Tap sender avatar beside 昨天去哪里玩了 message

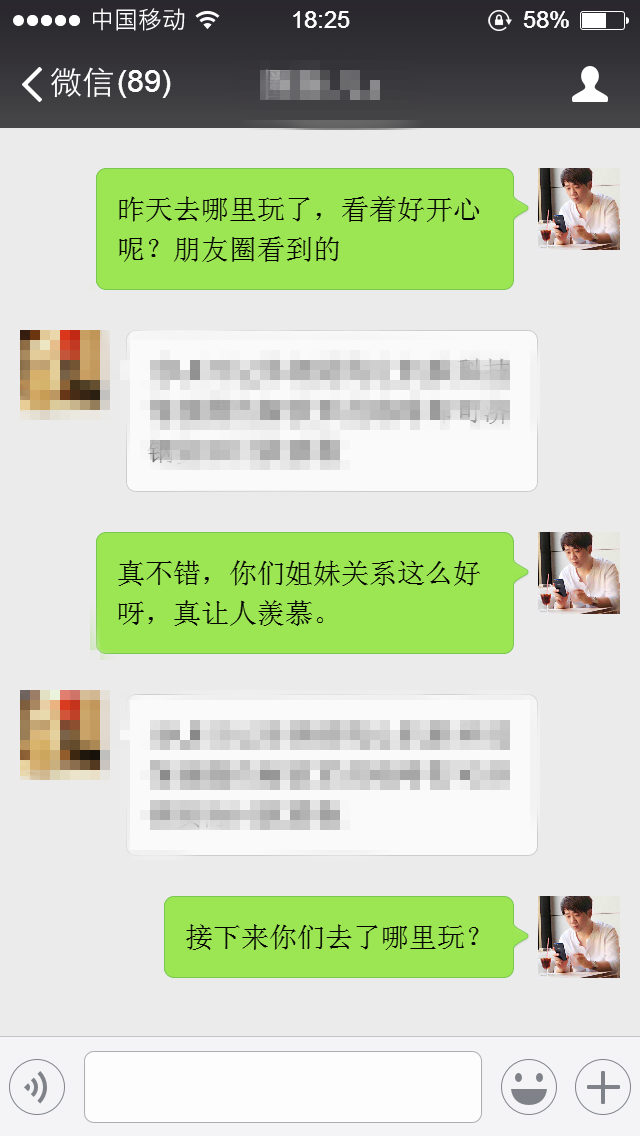578,208
